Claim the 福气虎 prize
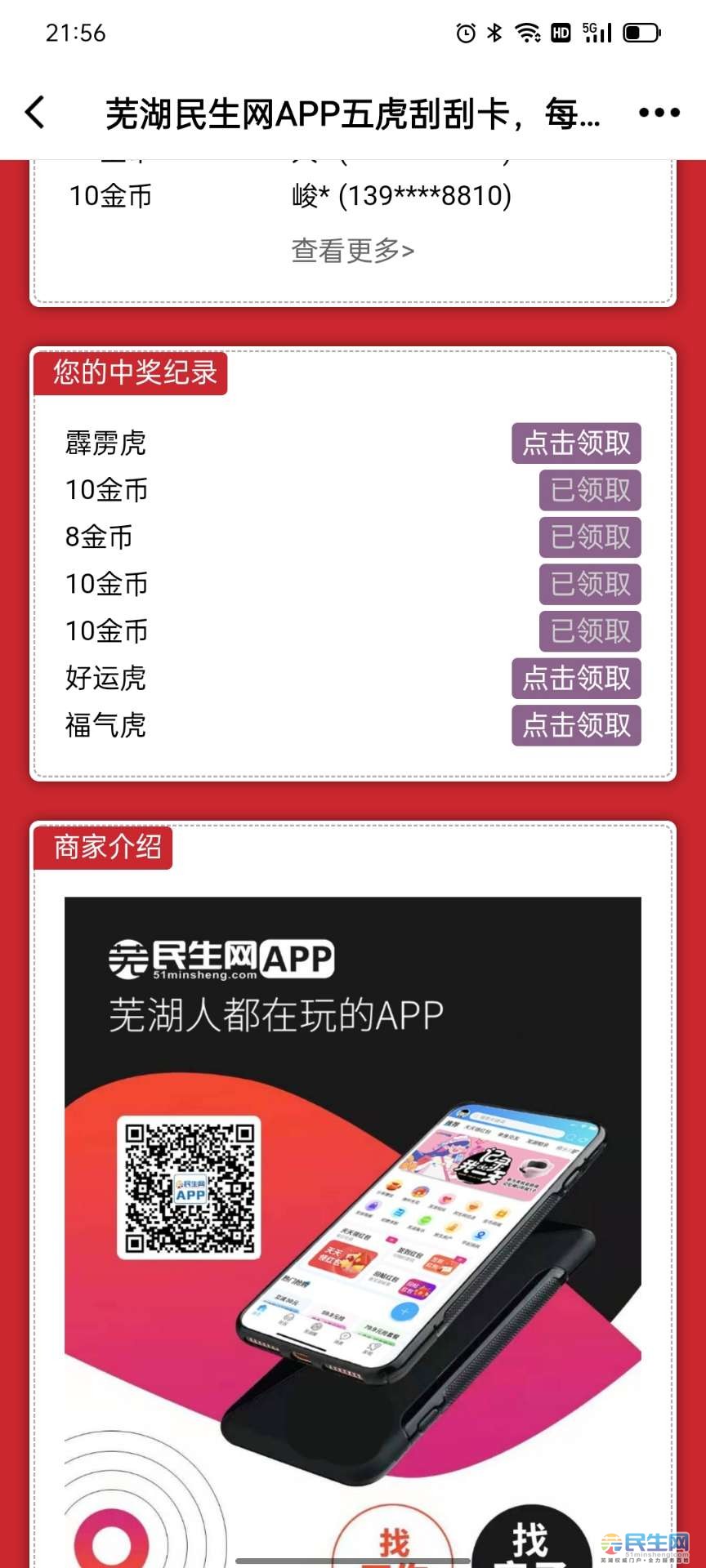706x1568 pixels. tap(576, 725)
